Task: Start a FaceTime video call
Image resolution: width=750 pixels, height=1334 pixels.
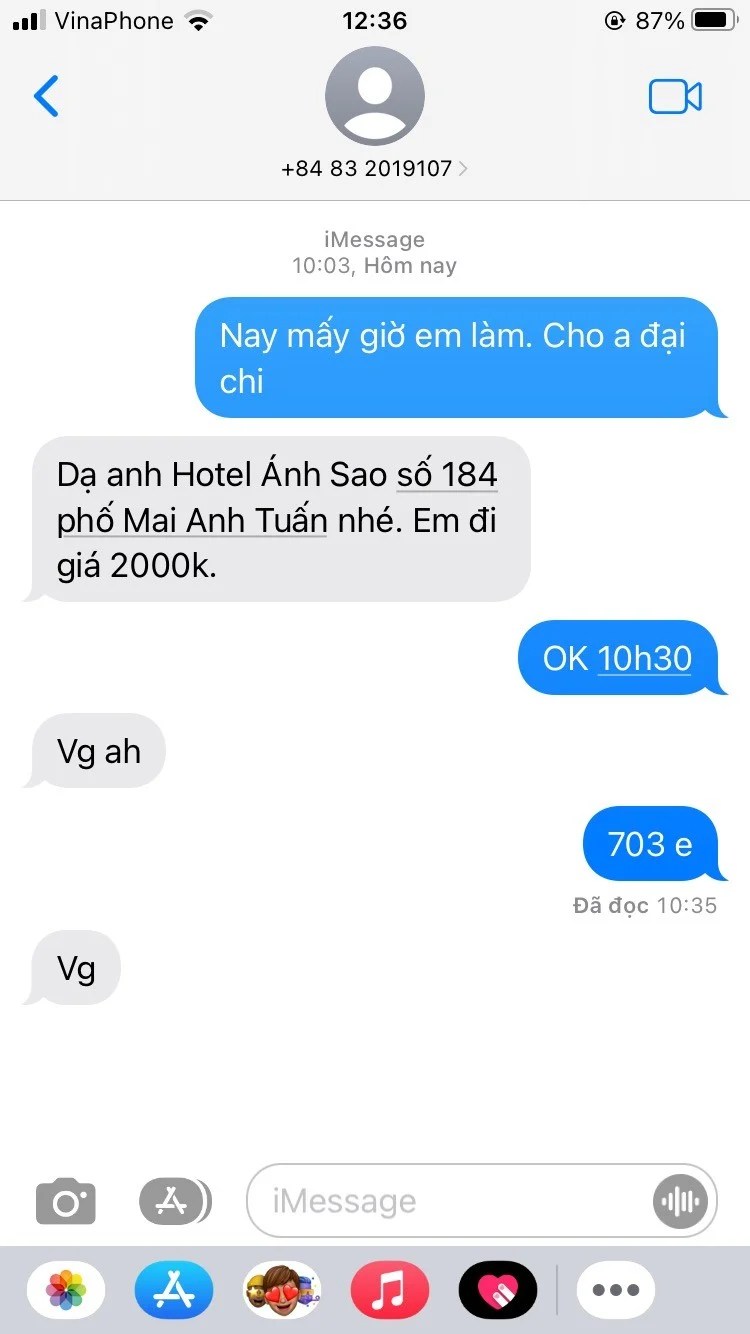Action: click(675, 97)
